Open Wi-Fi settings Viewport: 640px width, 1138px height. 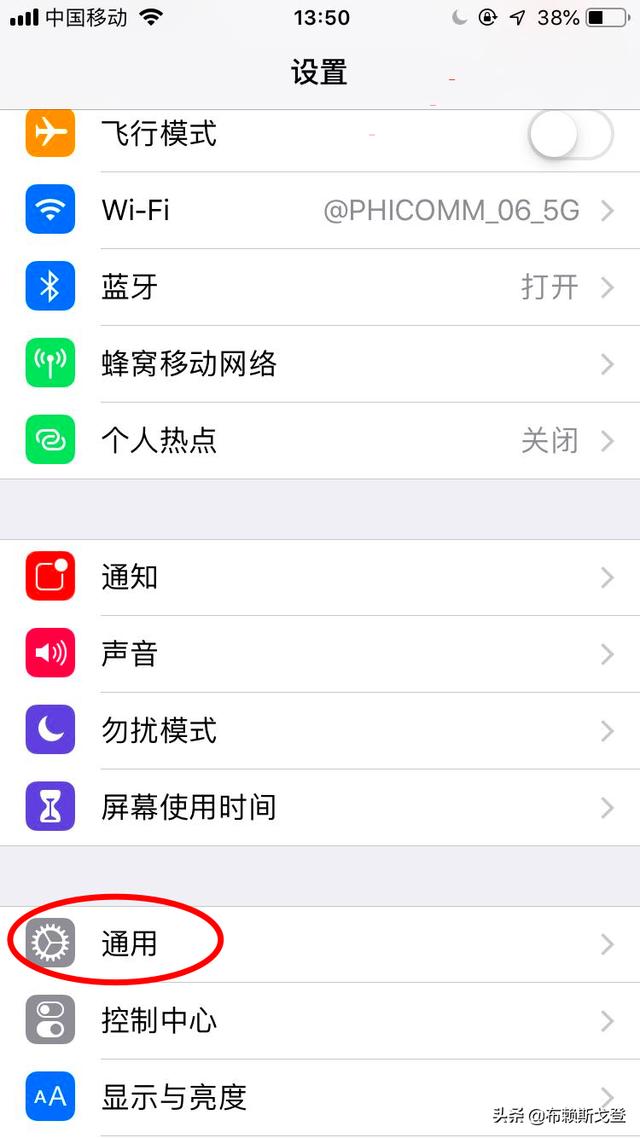point(320,210)
